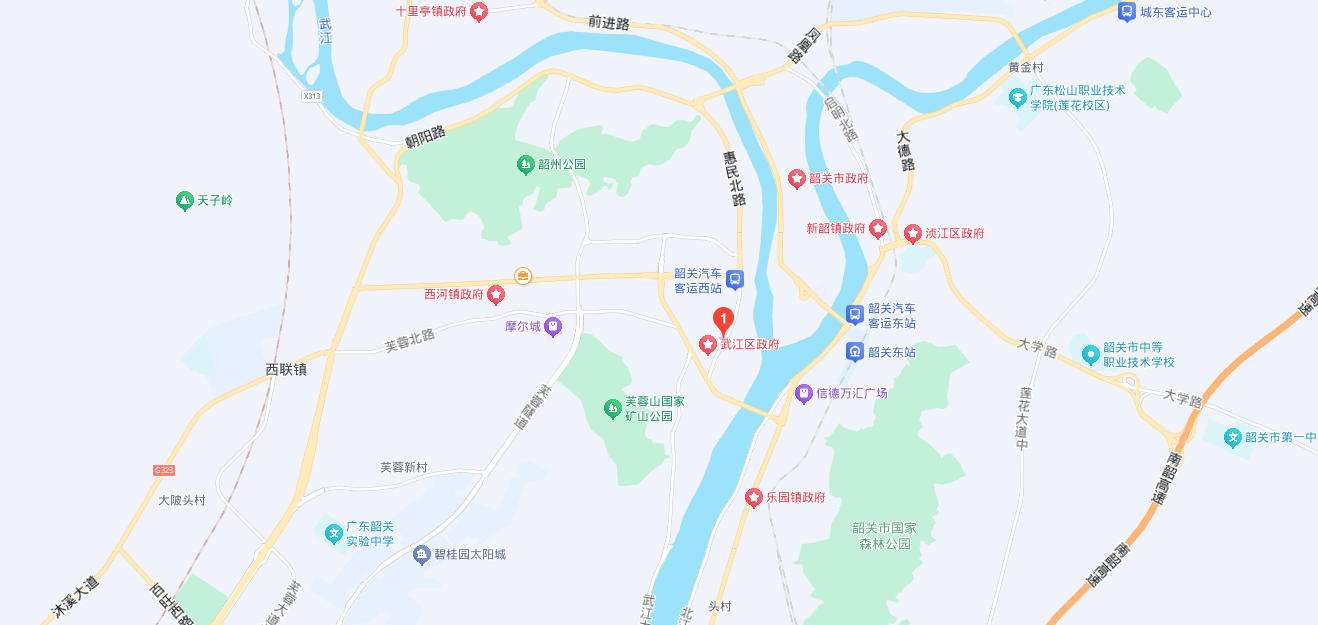Image resolution: width=1318 pixels, height=625 pixels.
Task: Select 韶关市中等职业技术学校 marker
Action: [x=1090, y=355]
